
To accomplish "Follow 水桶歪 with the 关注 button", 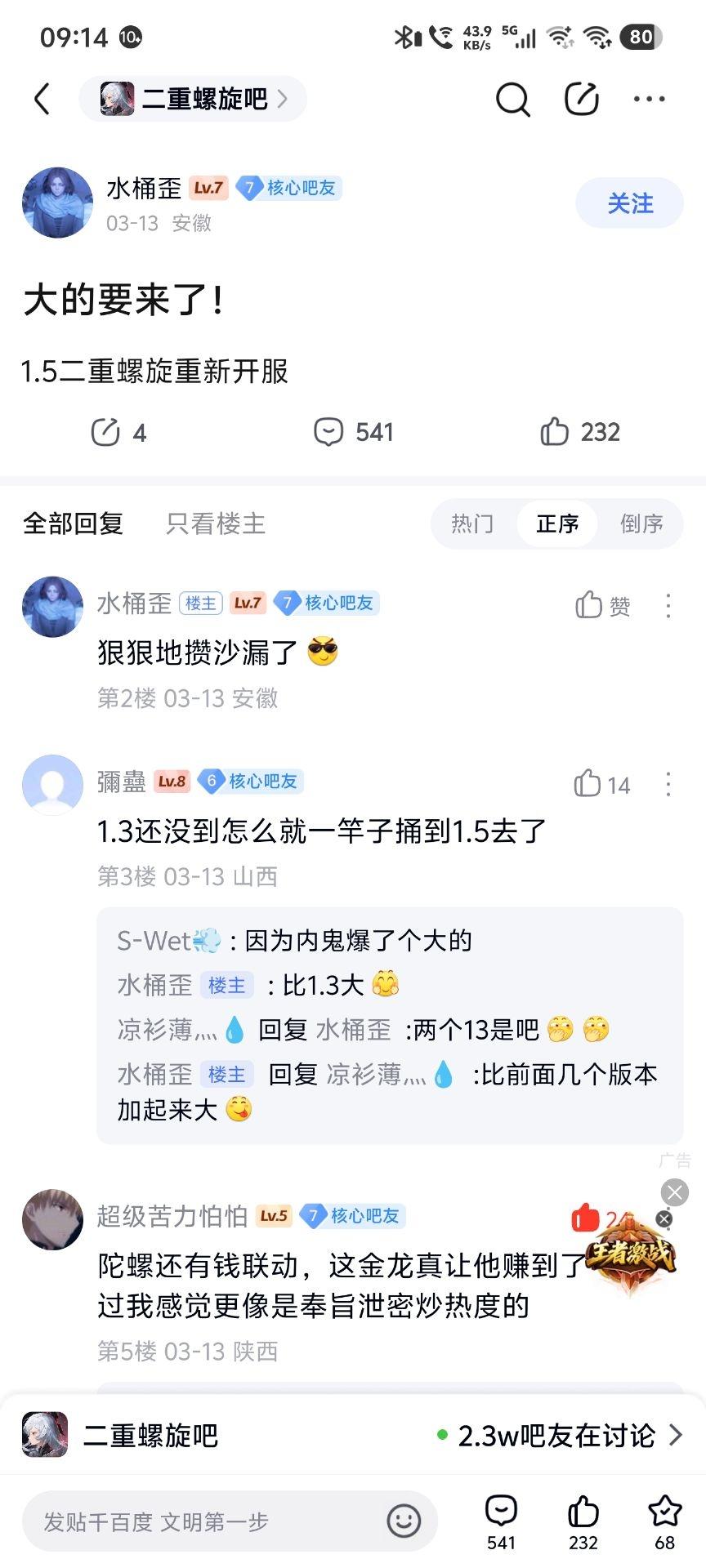I will click(x=629, y=203).
